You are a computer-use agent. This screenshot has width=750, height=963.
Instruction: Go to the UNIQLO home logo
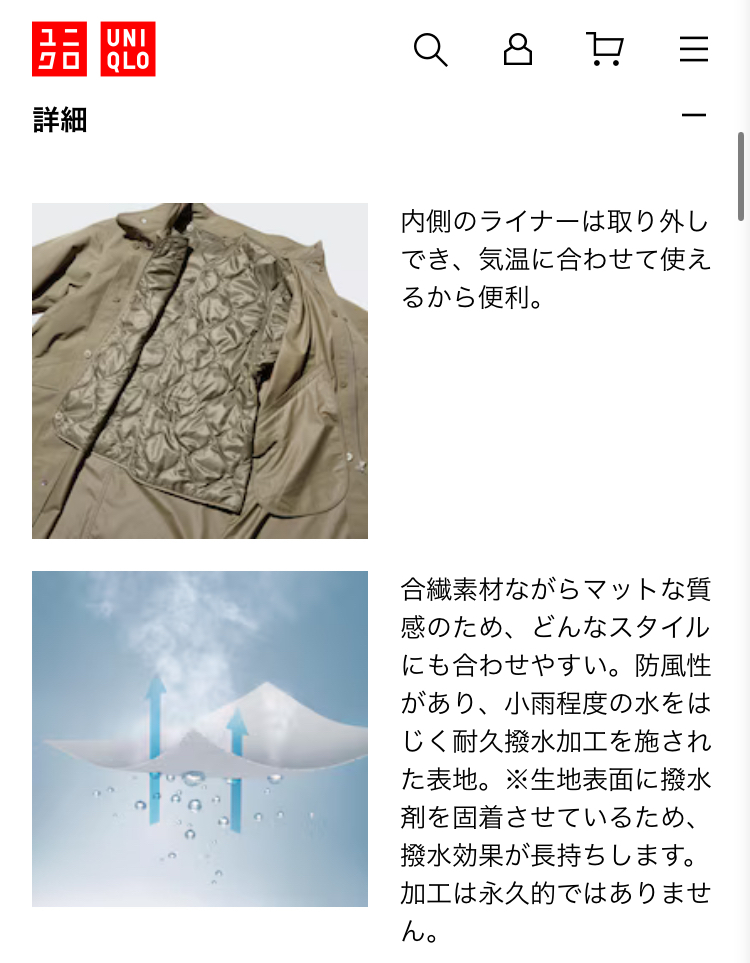point(94,49)
